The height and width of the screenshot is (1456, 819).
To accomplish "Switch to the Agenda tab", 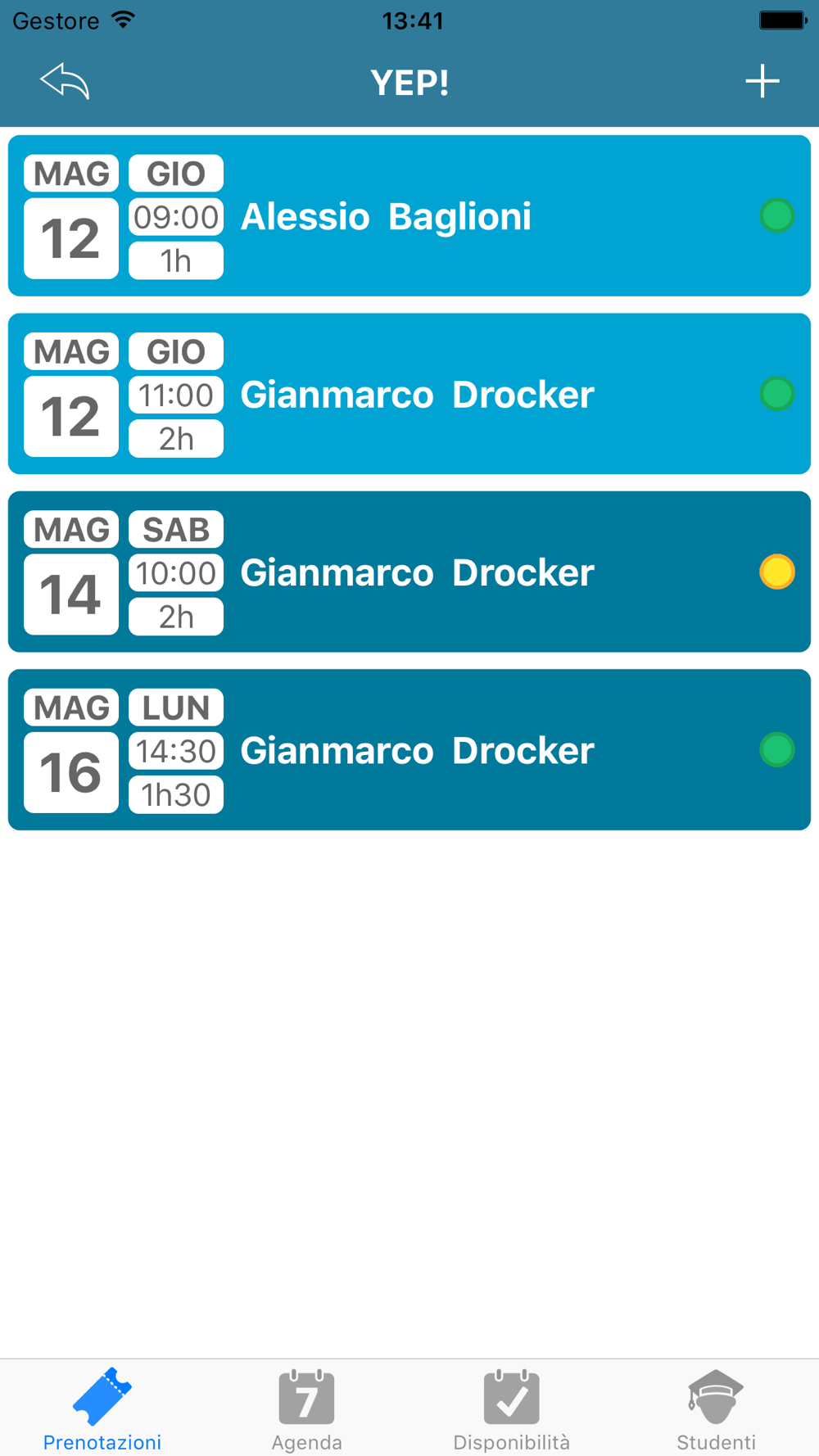I will [307, 1409].
